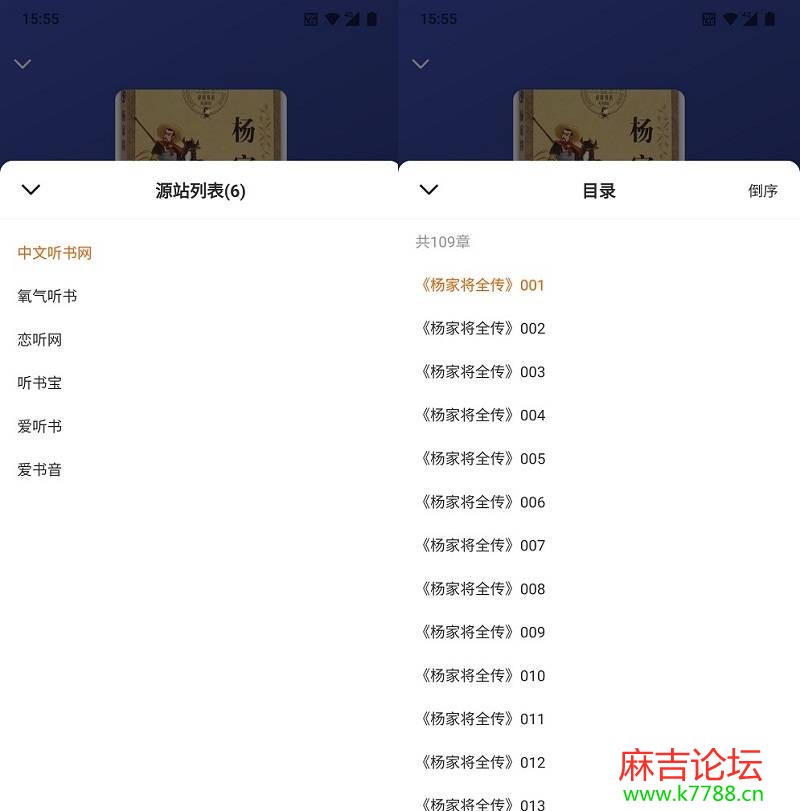
Task: Open chapter 《杨家将全传》012
Action: pos(481,762)
